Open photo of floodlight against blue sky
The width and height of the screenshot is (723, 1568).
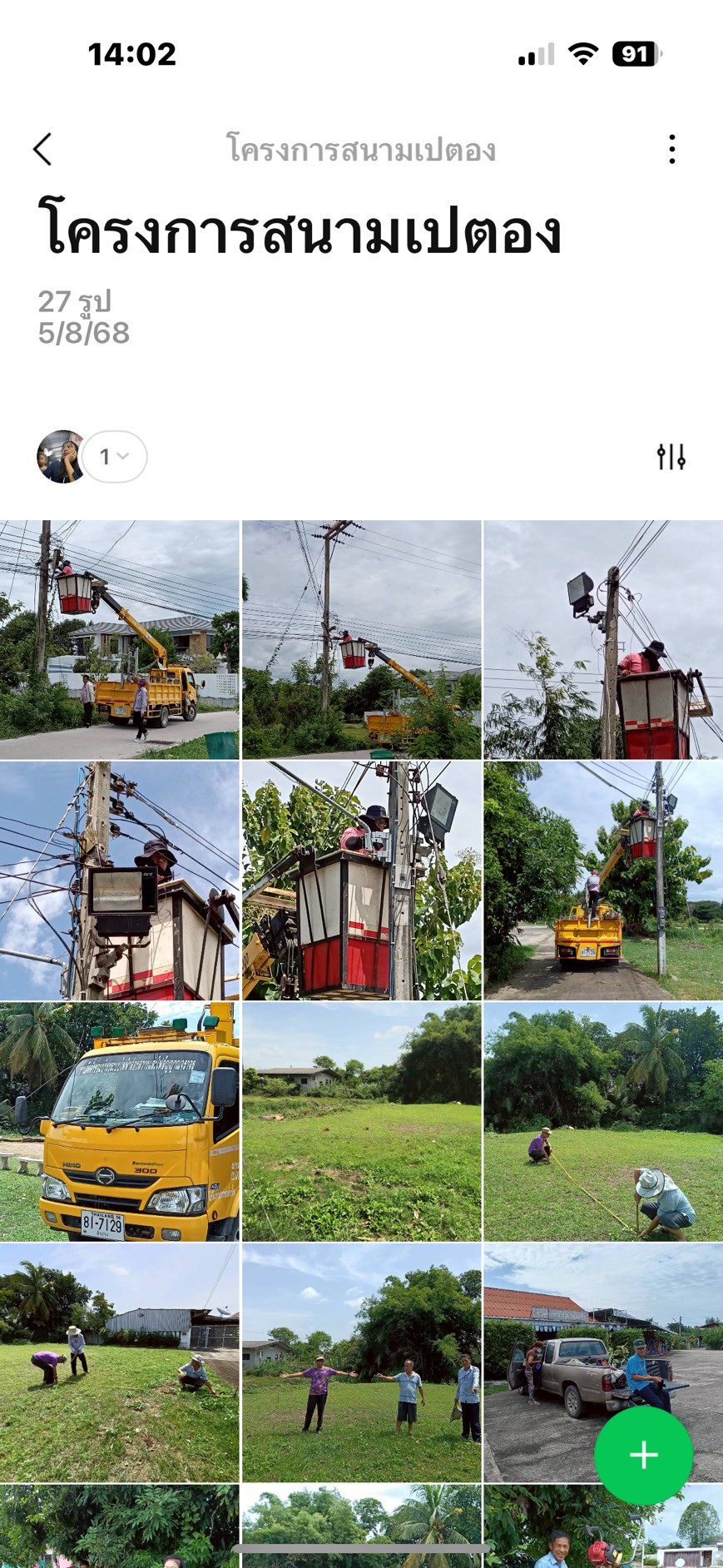point(119,881)
